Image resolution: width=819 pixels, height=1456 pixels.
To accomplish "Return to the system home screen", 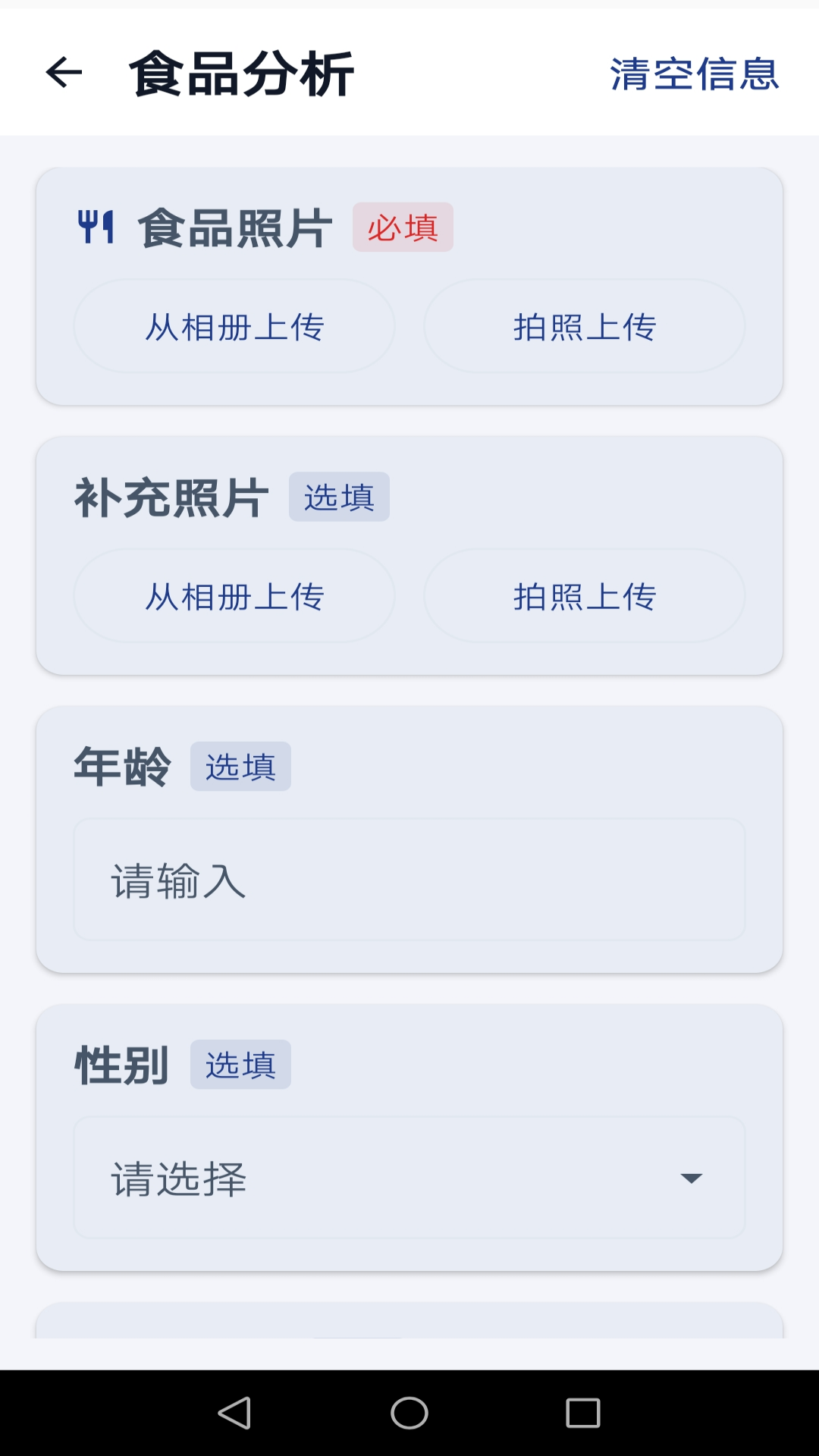I will click(409, 1414).
